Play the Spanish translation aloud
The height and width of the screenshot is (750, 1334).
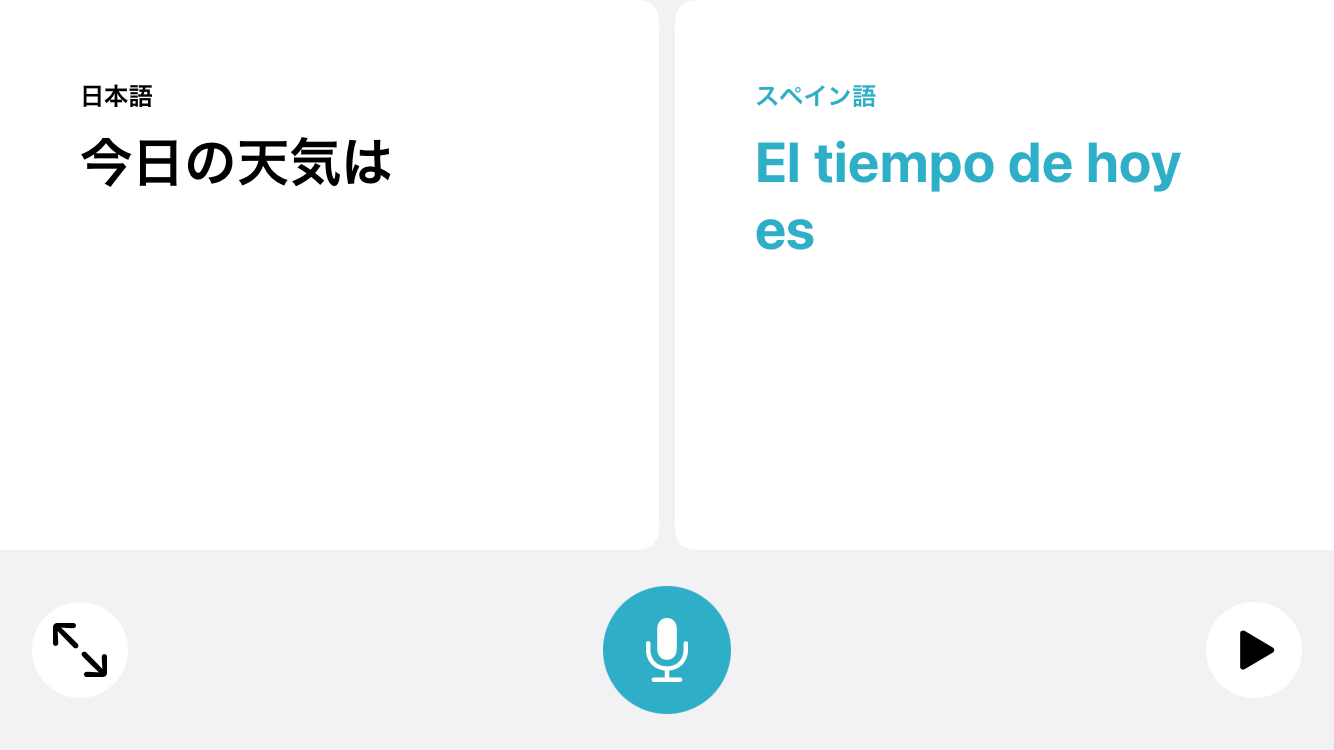(1254, 650)
